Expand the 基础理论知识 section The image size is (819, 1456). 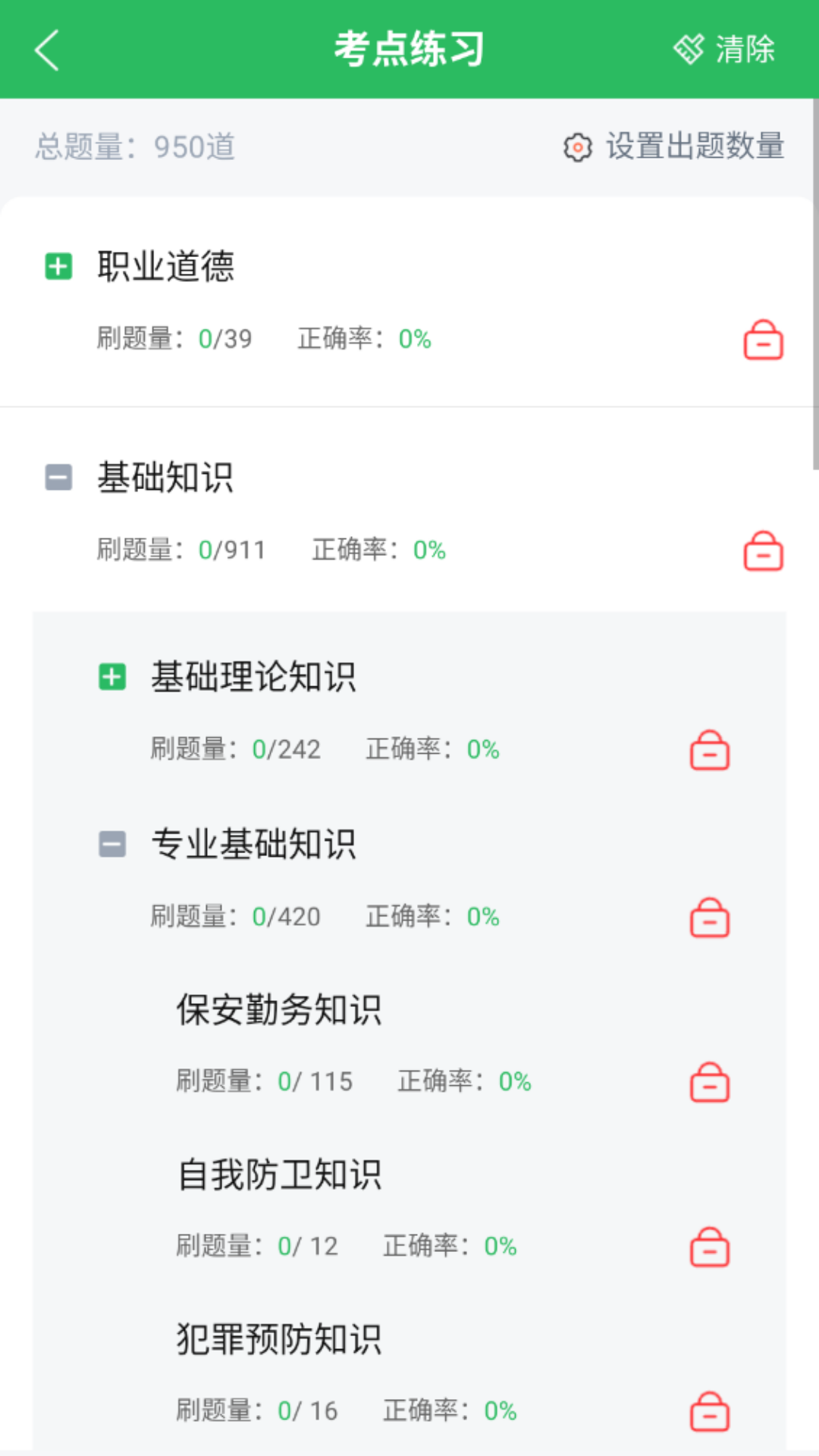112,677
